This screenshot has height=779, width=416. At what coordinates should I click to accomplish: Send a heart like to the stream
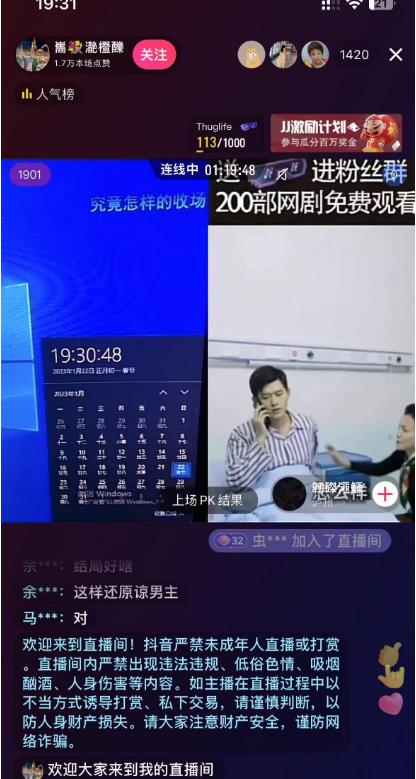pyautogui.click(x=391, y=704)
